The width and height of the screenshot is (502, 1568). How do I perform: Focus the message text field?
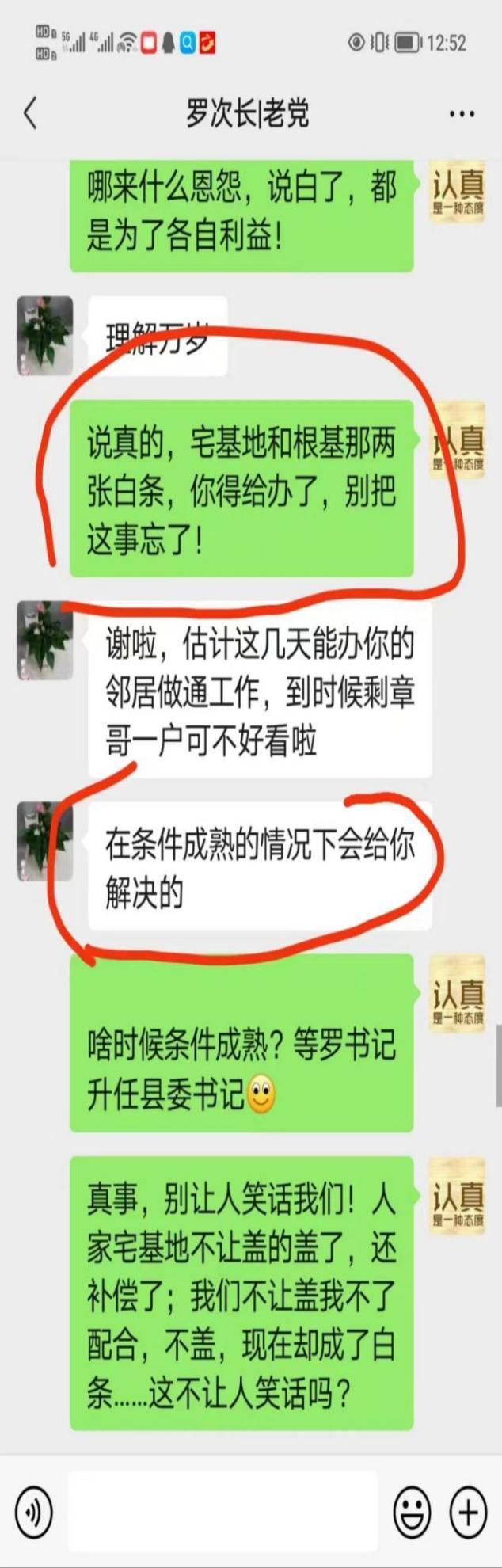[222, 1512]
